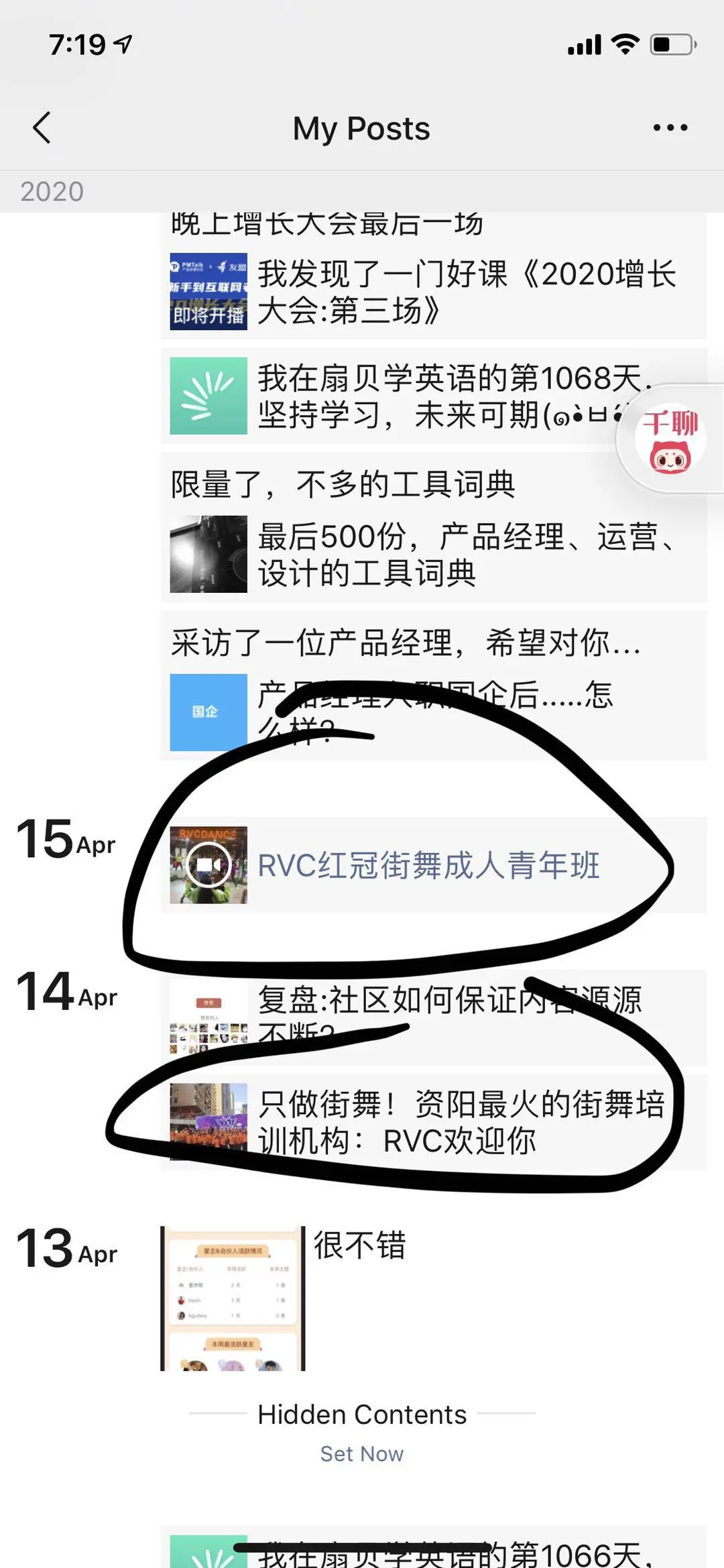Open the 产品经理入职国企后 article

click(433, 712)
